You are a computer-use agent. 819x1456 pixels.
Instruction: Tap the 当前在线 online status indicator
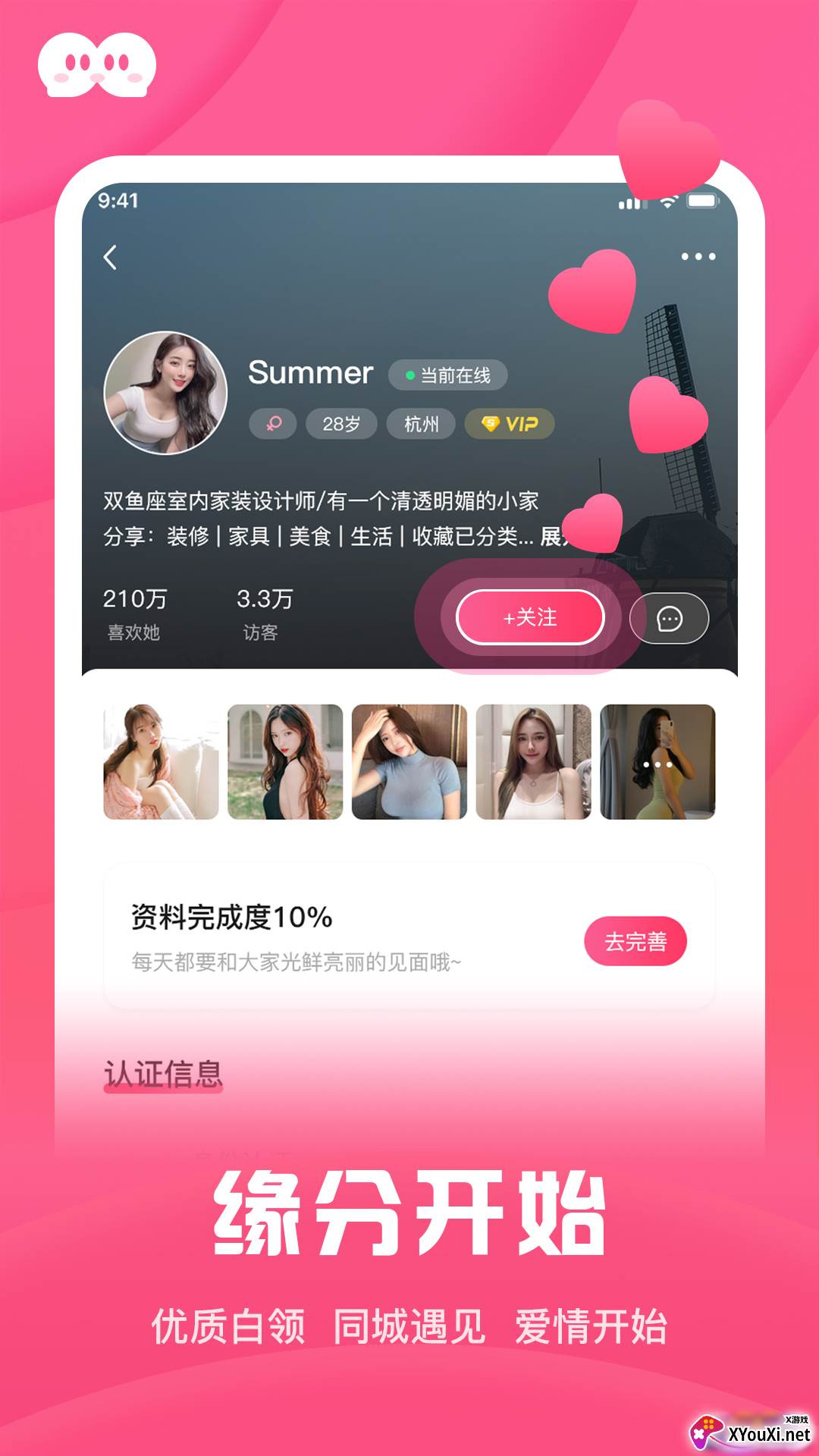[x=449, y=373]
